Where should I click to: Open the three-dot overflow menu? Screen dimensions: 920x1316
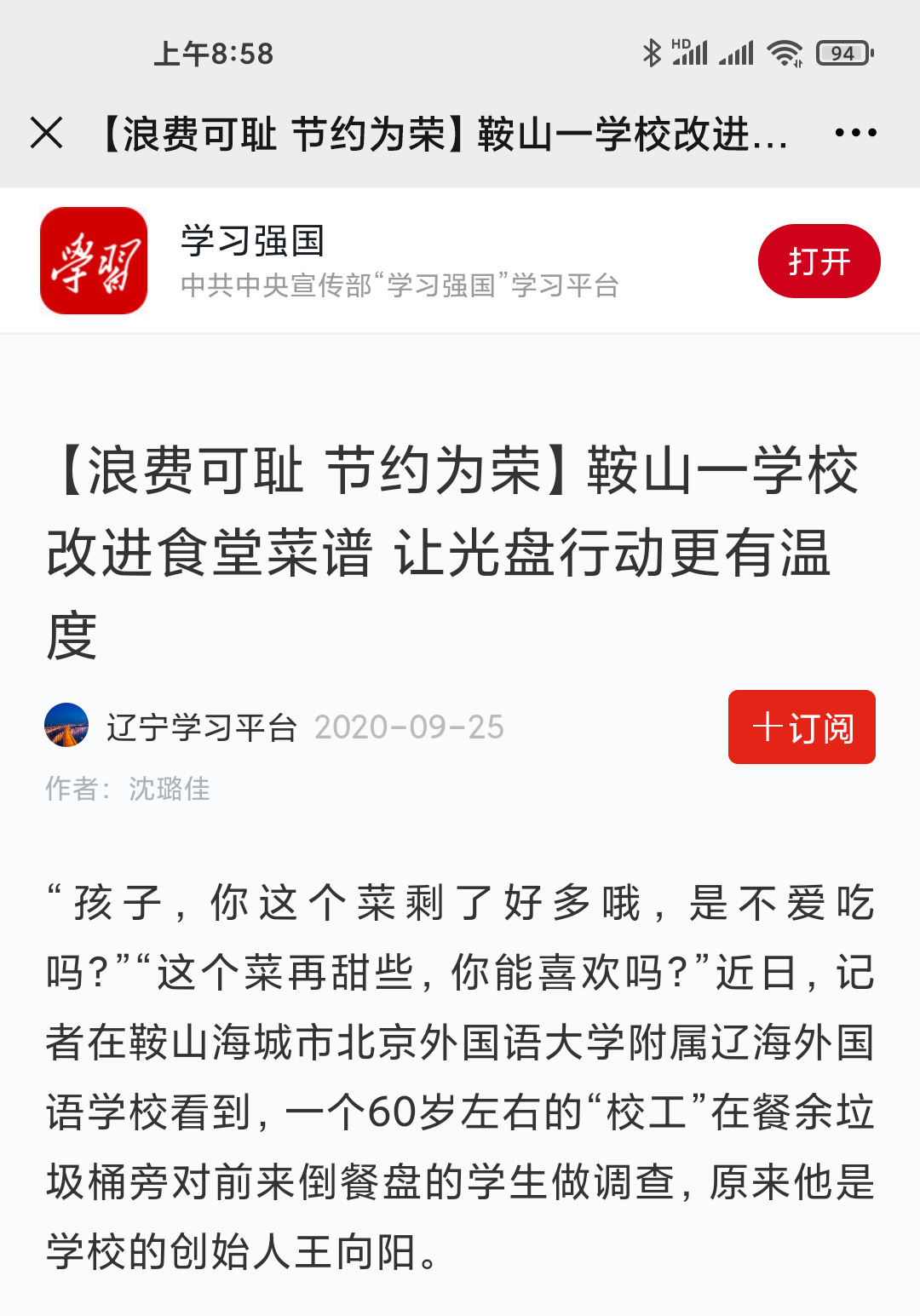[855, 133]
